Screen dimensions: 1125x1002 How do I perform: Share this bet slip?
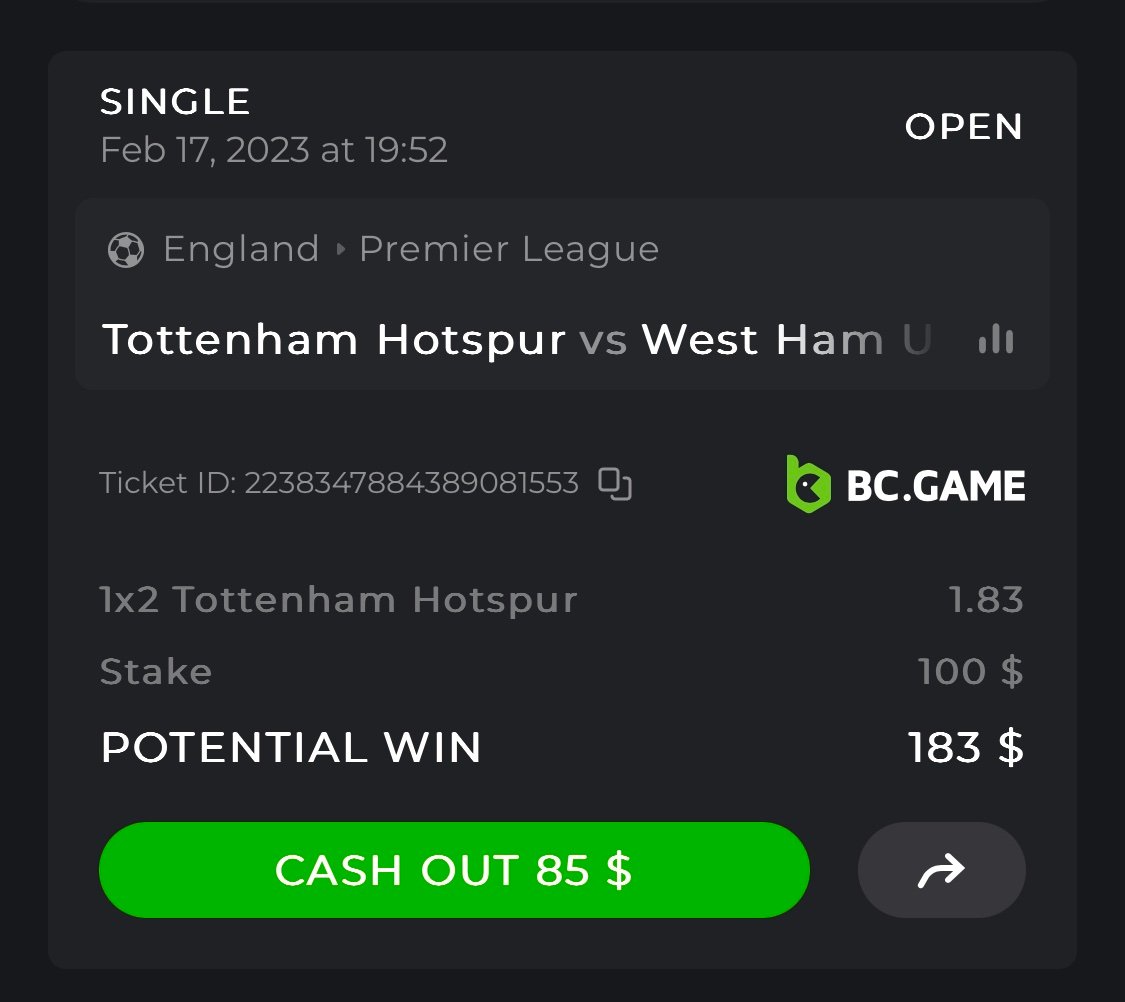(x=941, y=870)
